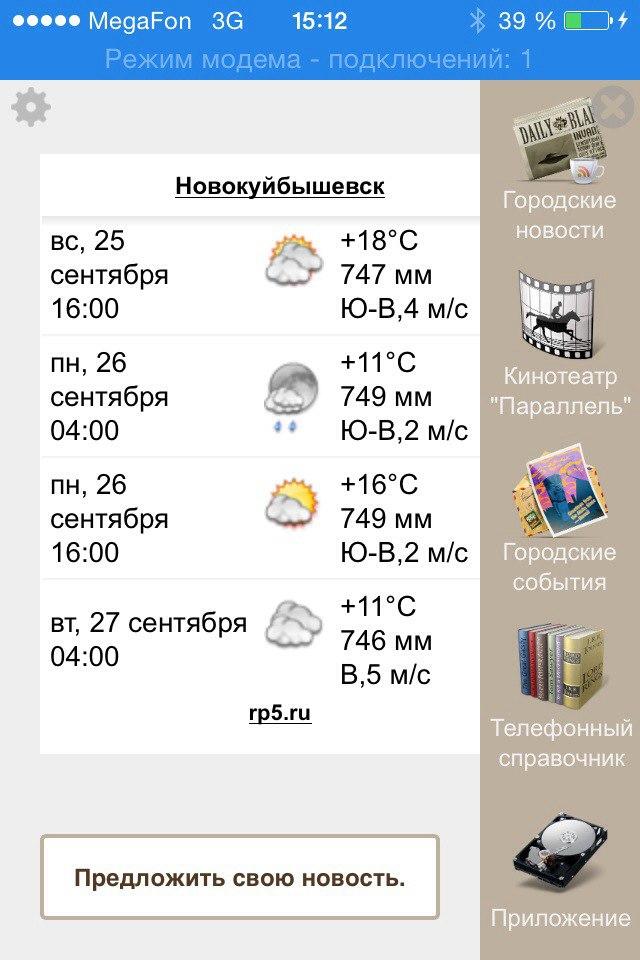Viewport: 640px width, 960px height.
Task: Visit the rp5.ru source link
Action: tap(280, 714)
